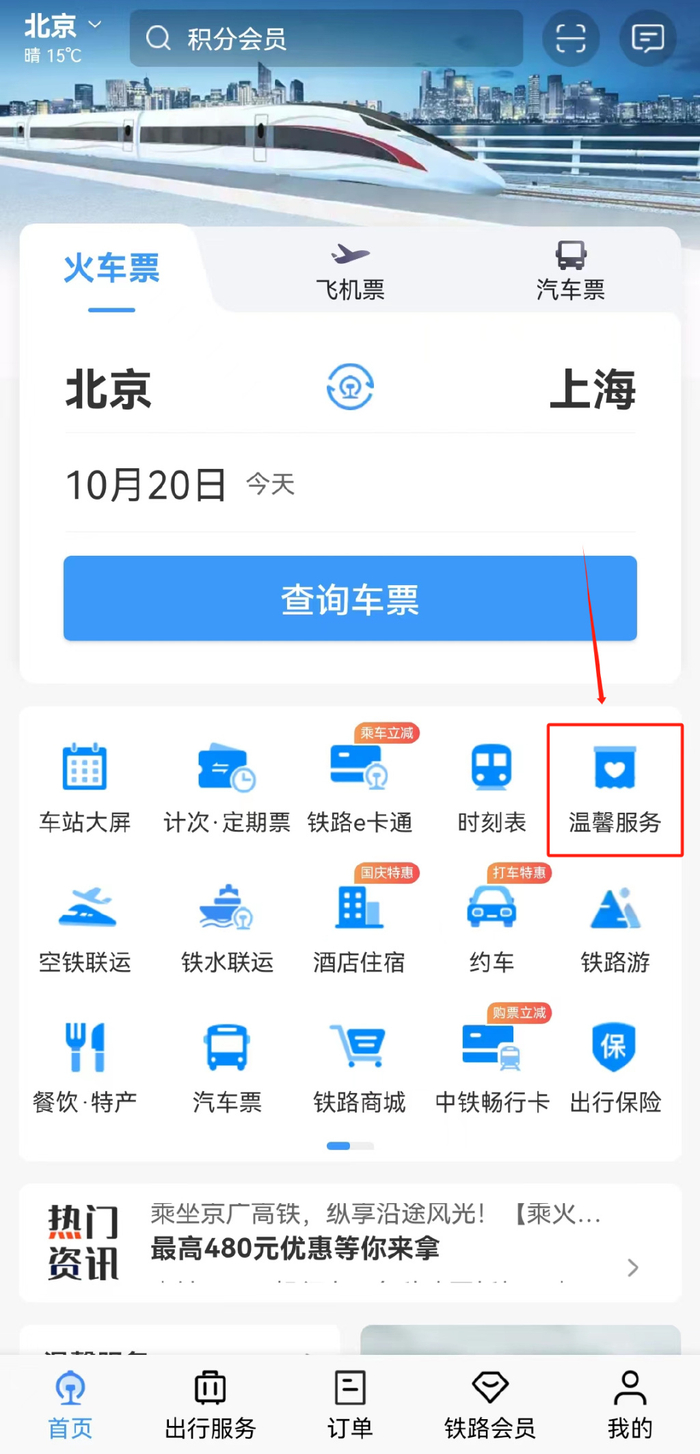Change the arrival station 上海
700x1454 pixels.
point(592,389)
